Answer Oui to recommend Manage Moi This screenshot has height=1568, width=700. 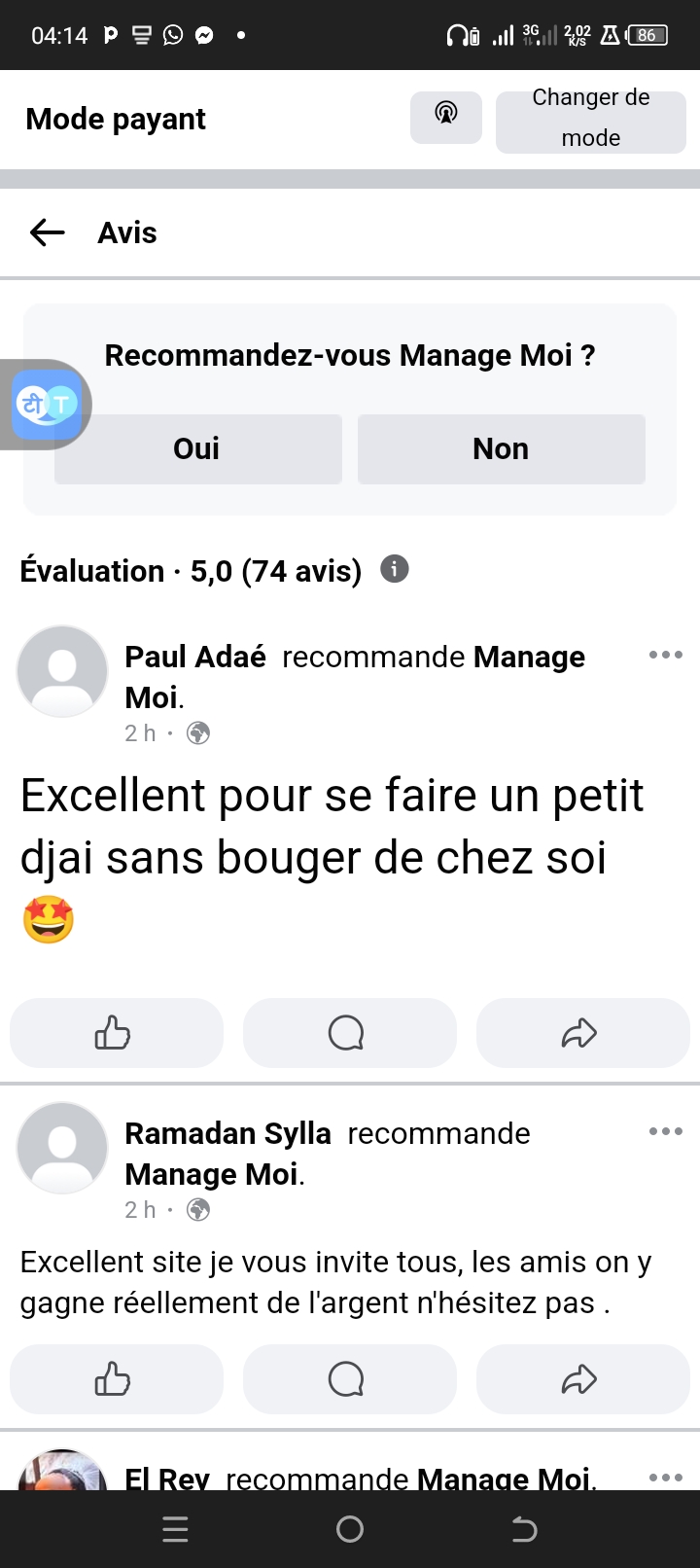coord(197,448)
